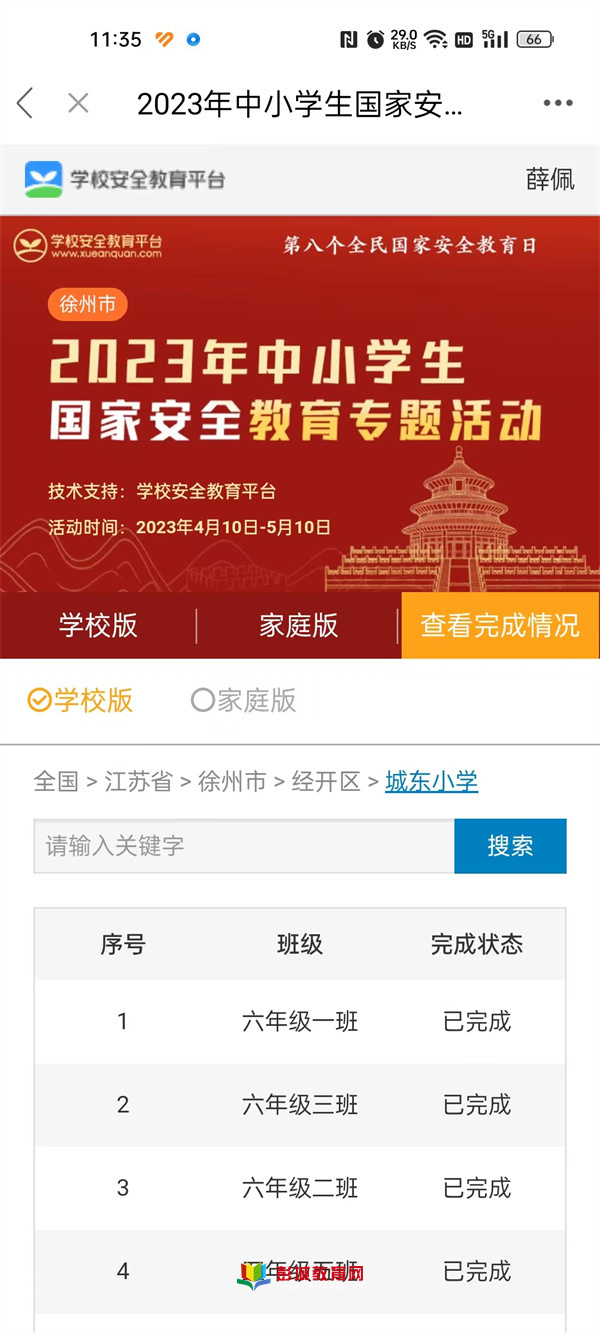
Task: Go back using the top-left arrow
Action: point(26,103)
